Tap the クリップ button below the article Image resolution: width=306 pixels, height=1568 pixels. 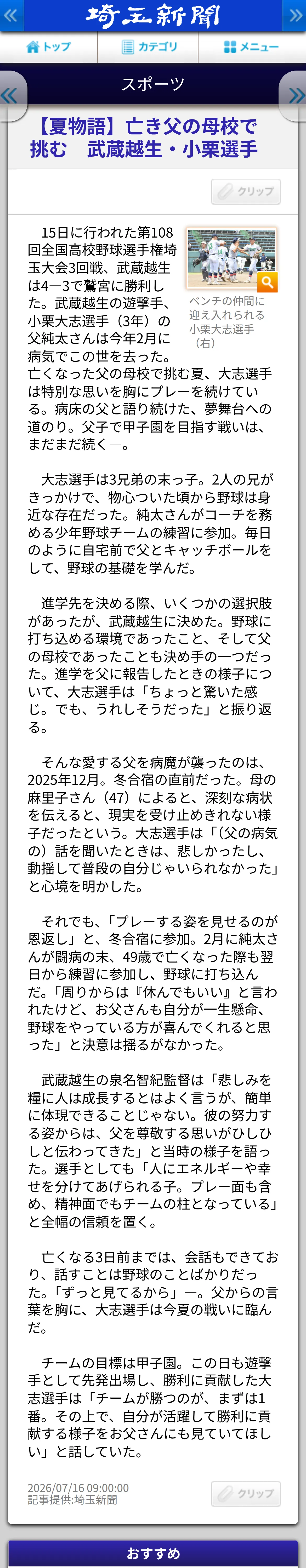246,1493
